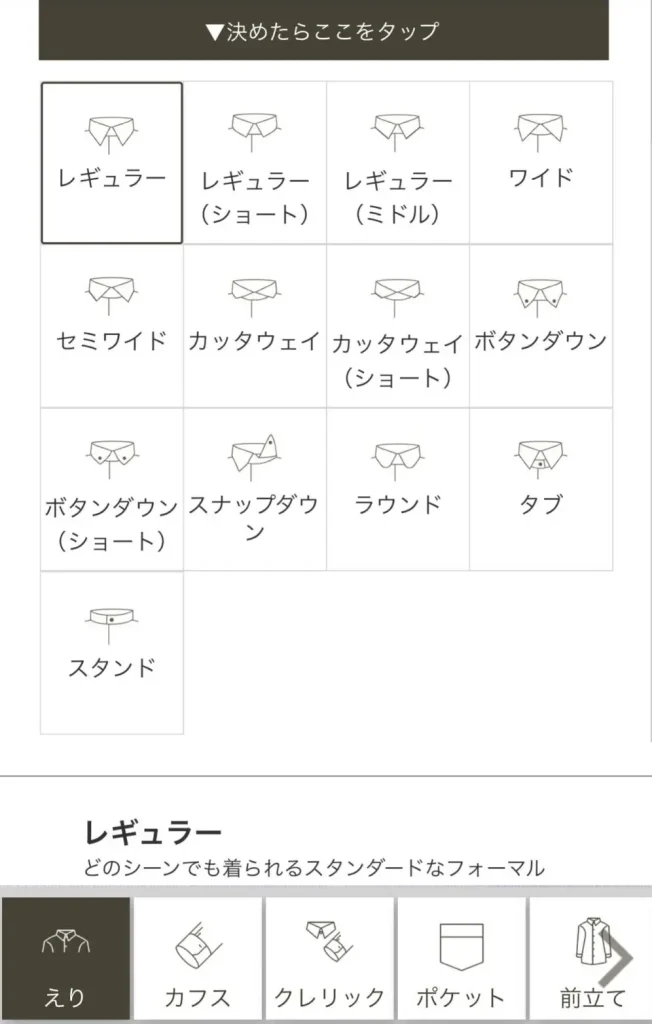Pick the スナップダウン collar style

[x=255, y=489]
